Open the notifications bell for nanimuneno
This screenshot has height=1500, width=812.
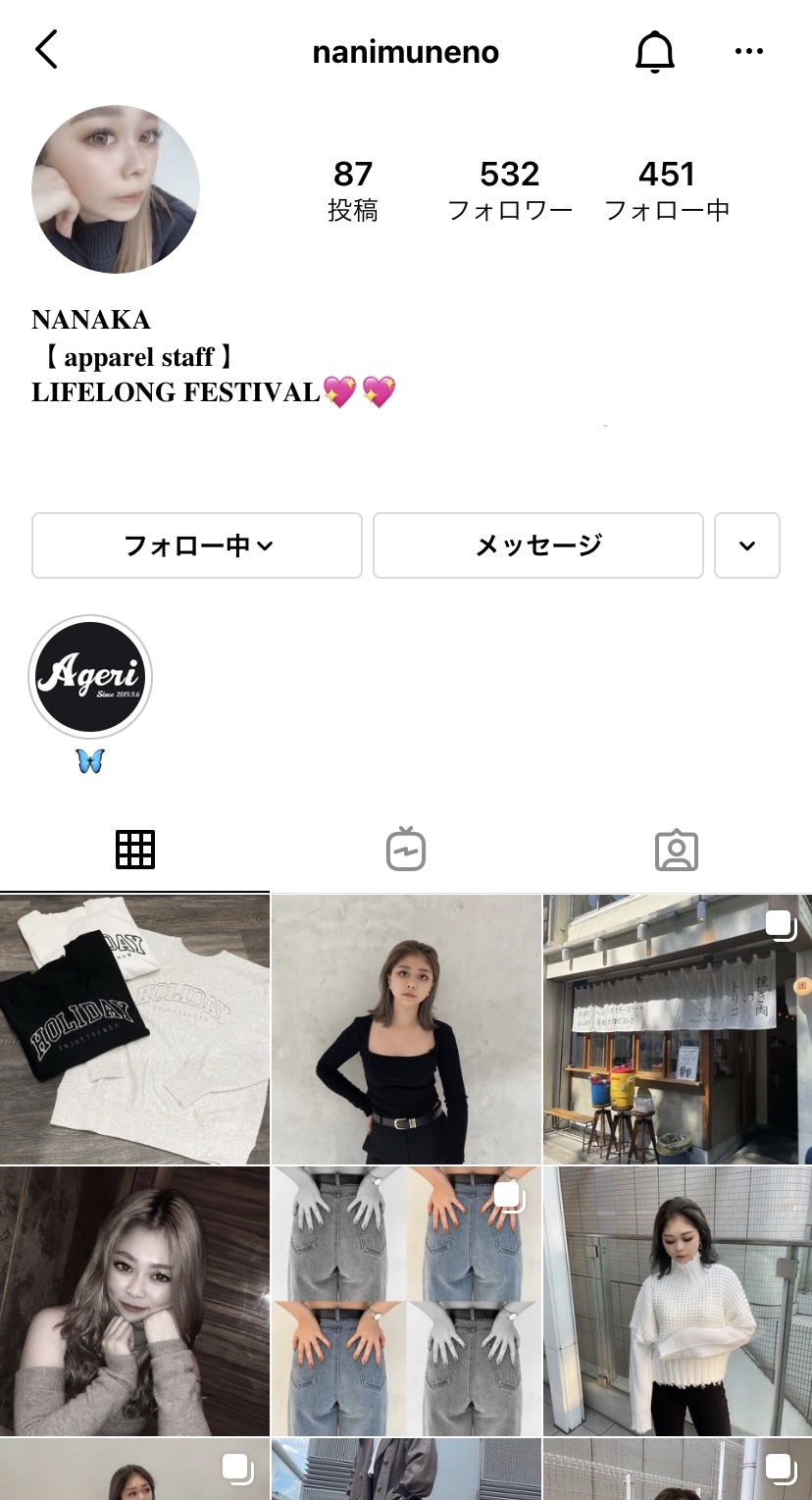654,52
